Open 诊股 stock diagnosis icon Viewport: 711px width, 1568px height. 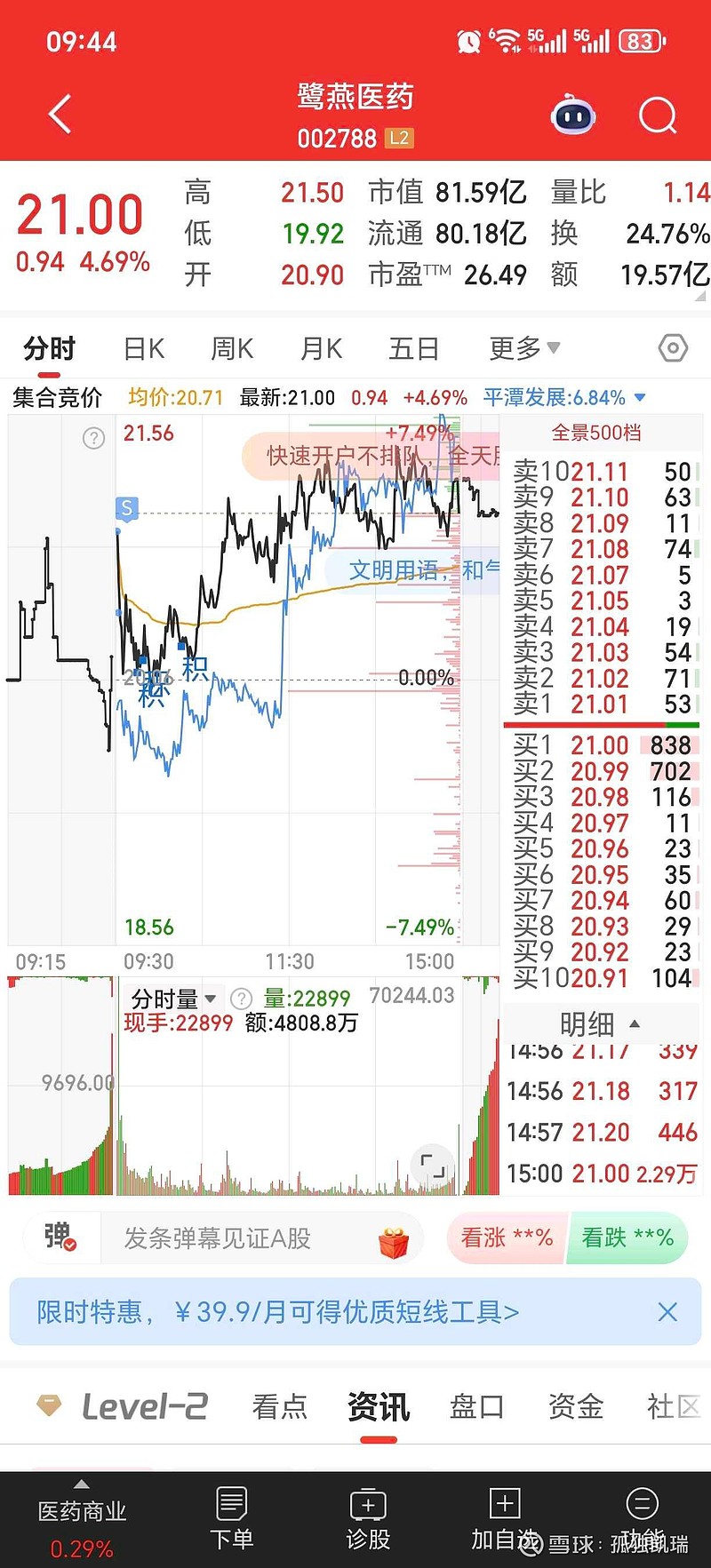[x=367, y=1519]
